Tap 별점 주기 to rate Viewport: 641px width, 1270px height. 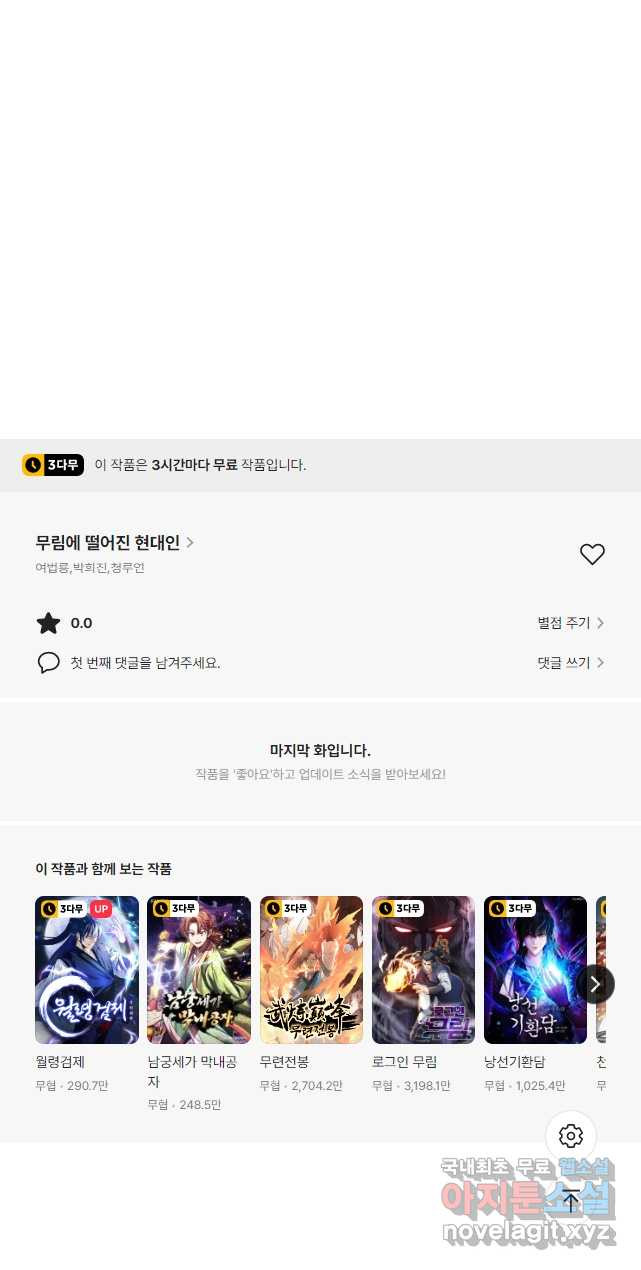[x=570, y=623]
